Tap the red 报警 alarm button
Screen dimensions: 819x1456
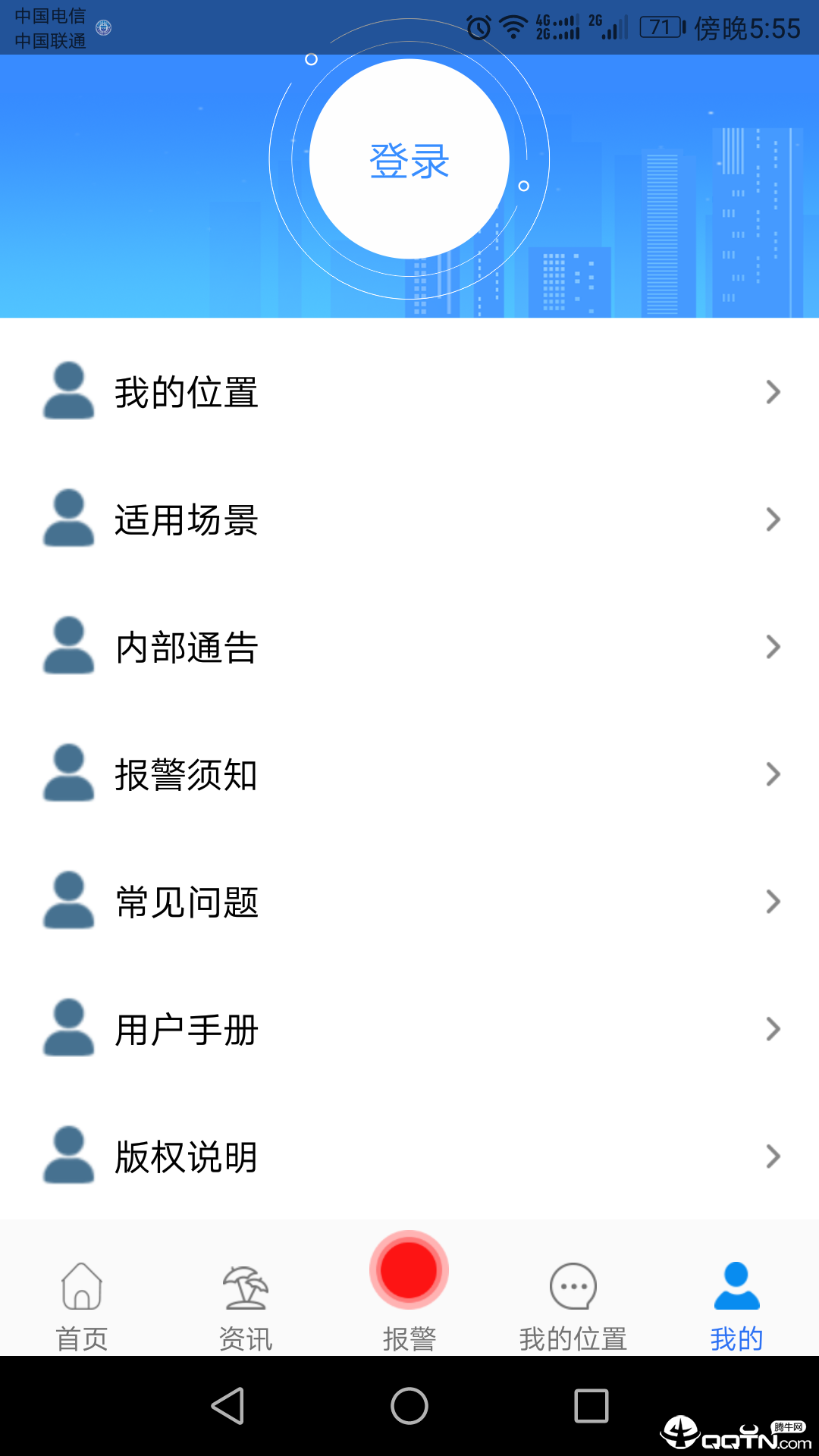pos(409,1271)
